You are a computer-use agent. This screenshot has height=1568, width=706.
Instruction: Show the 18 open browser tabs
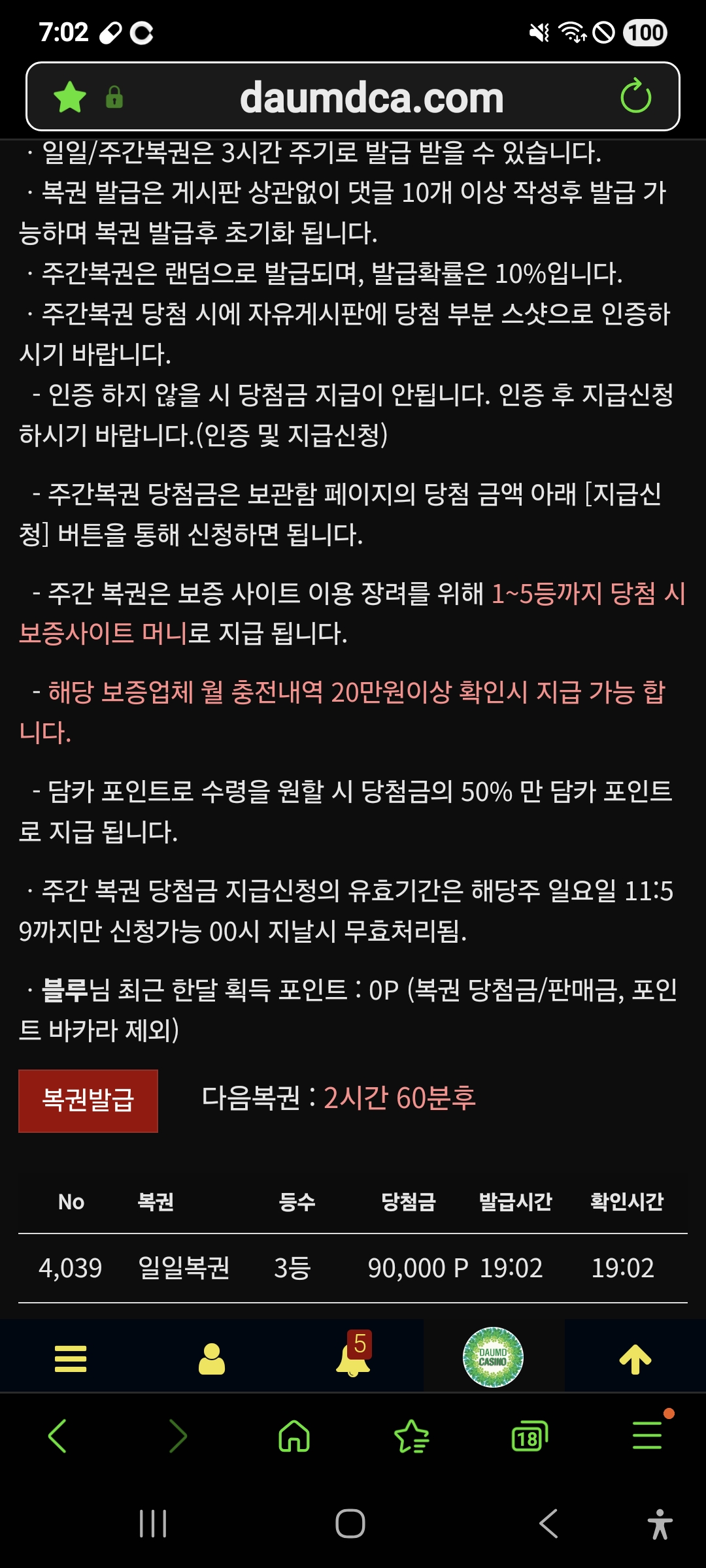click(x=529, y=1436)
